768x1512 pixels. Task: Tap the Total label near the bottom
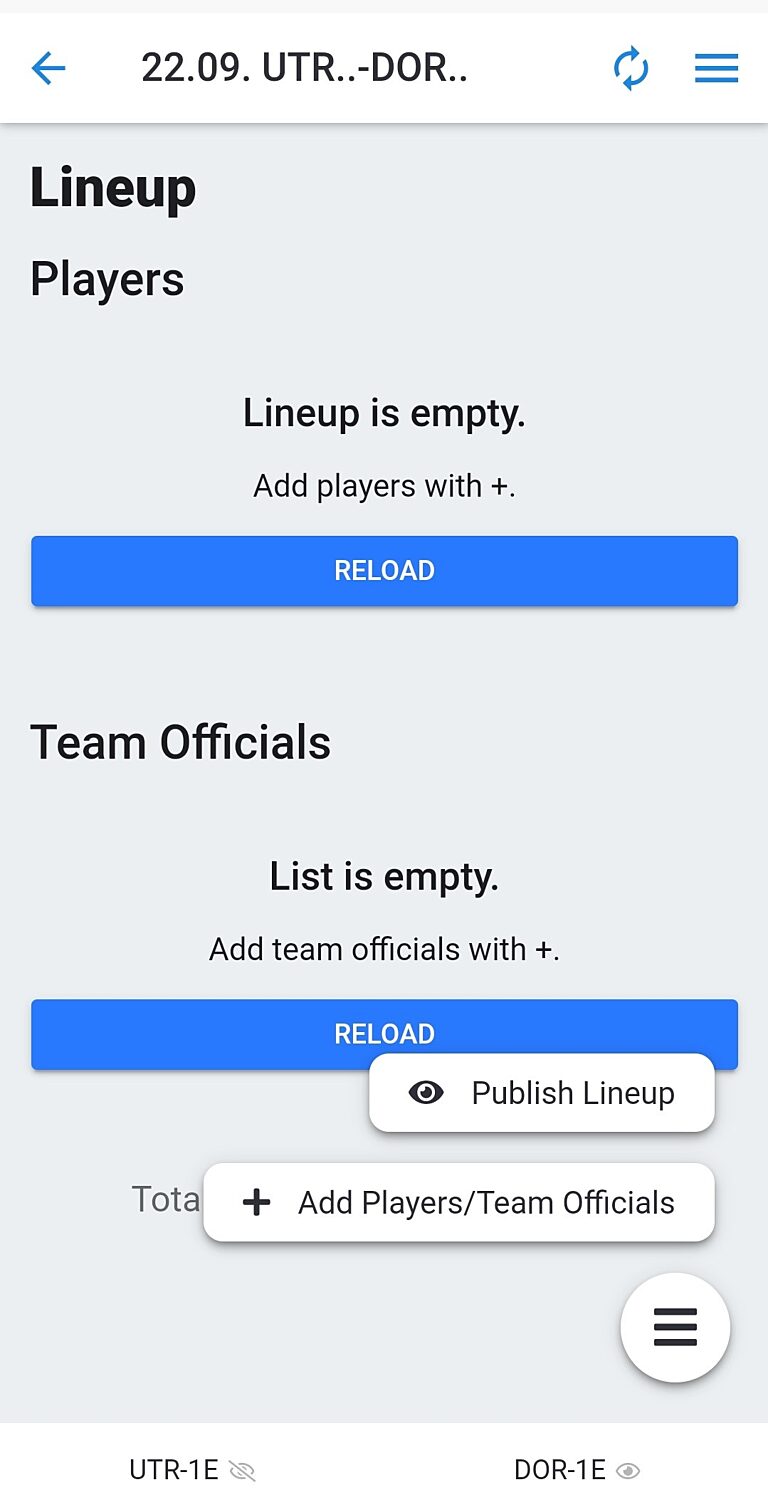coord(167,1199)
